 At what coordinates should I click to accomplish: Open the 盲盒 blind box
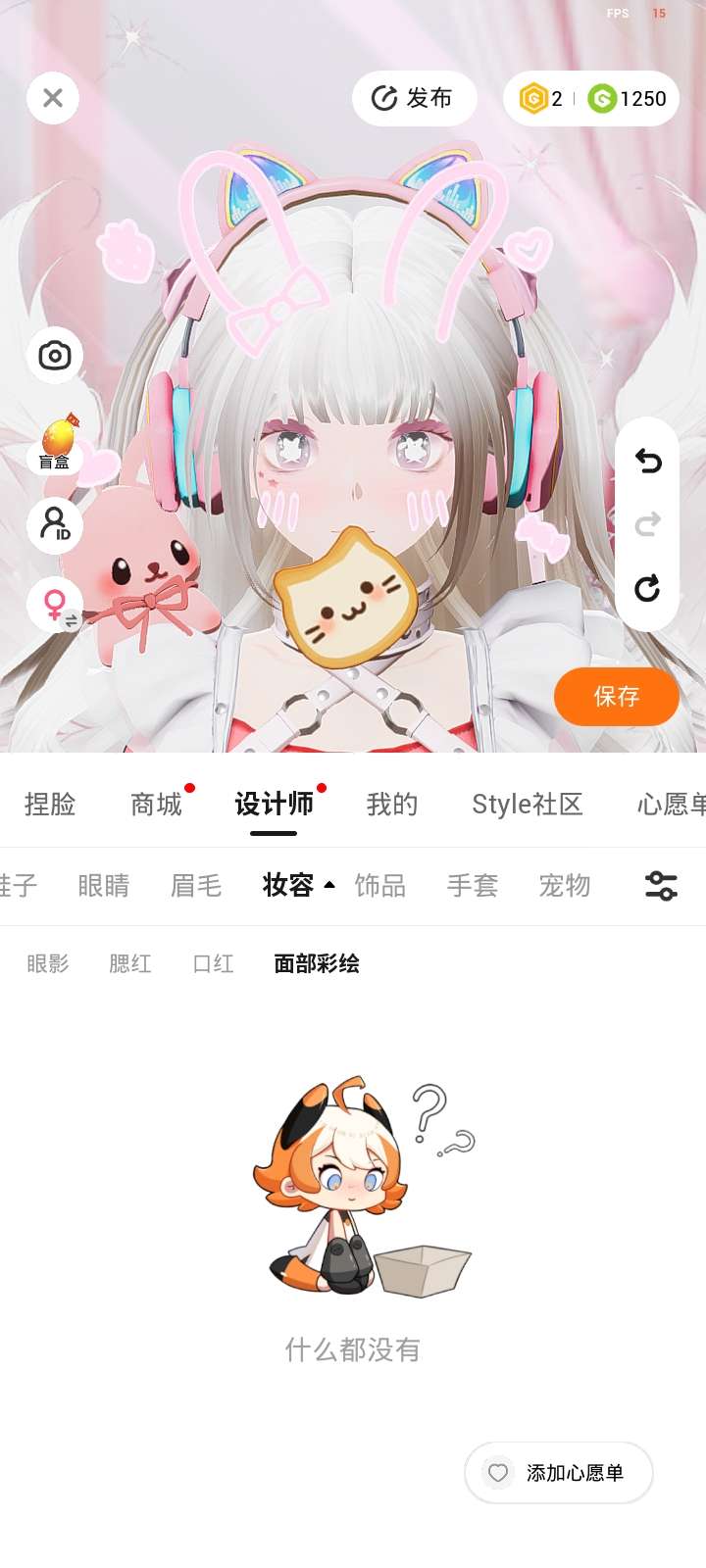[x=56, y=444]
